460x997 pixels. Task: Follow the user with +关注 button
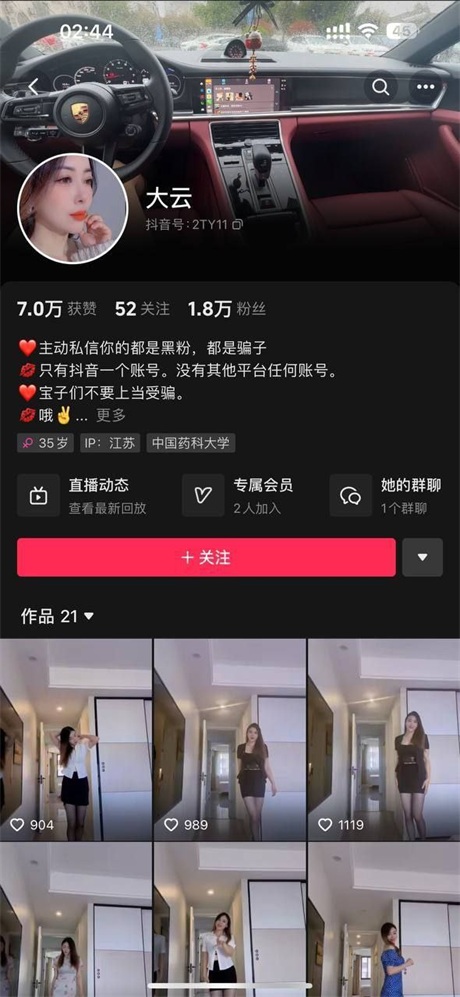tap(206, 557)
